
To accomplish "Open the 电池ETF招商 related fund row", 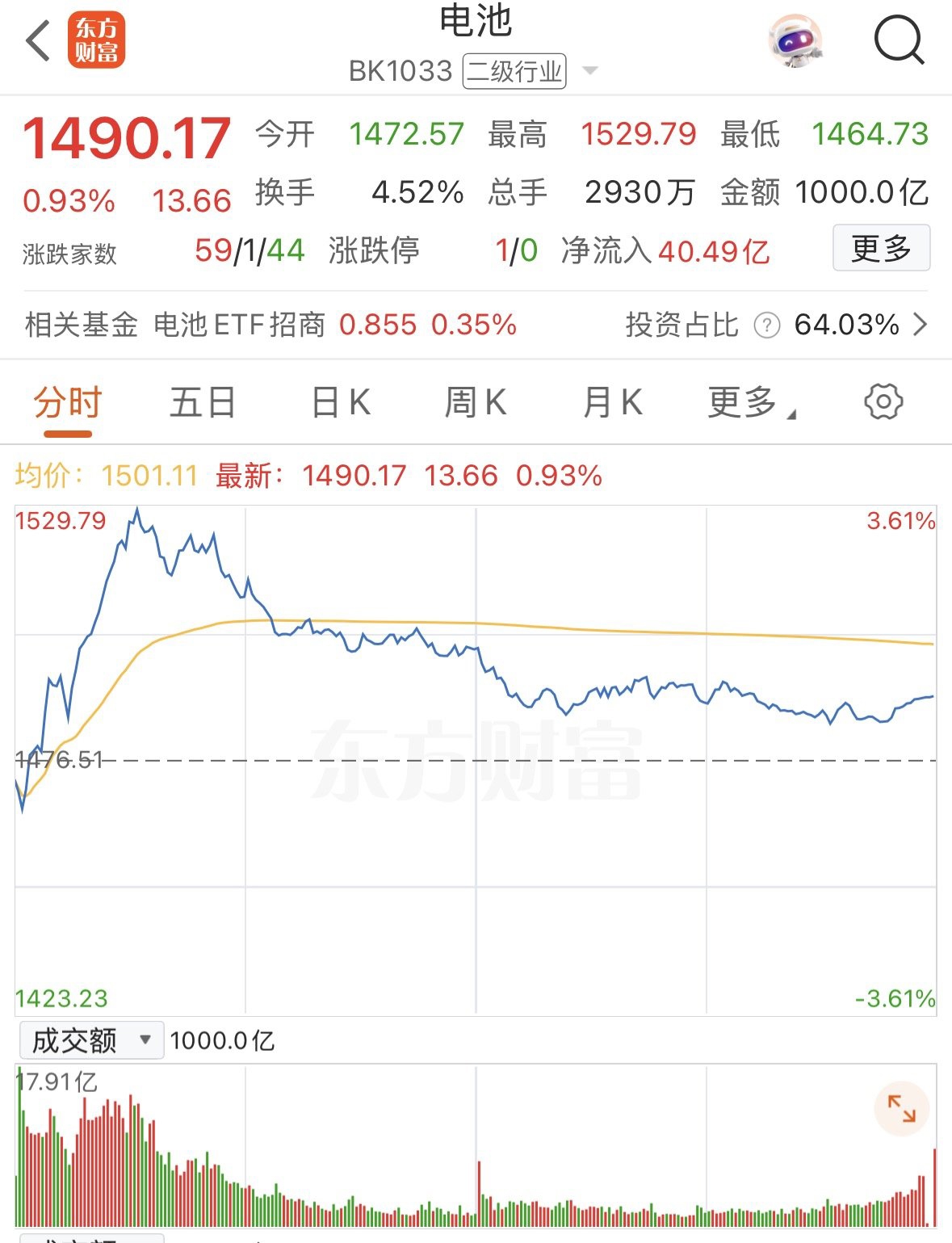I will (334, 325).
